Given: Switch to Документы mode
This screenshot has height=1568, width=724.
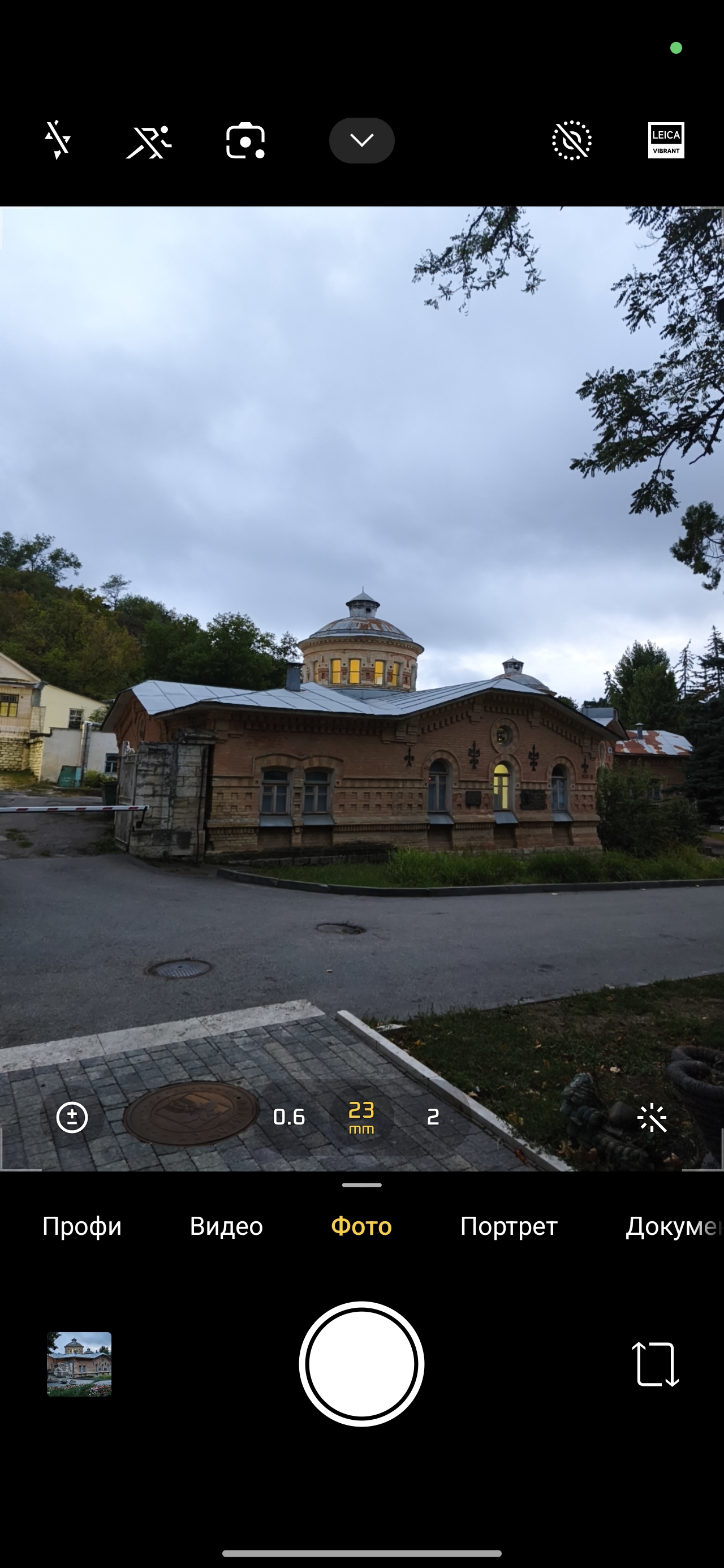Looking at the screenshot, I should coord(673,1226).
